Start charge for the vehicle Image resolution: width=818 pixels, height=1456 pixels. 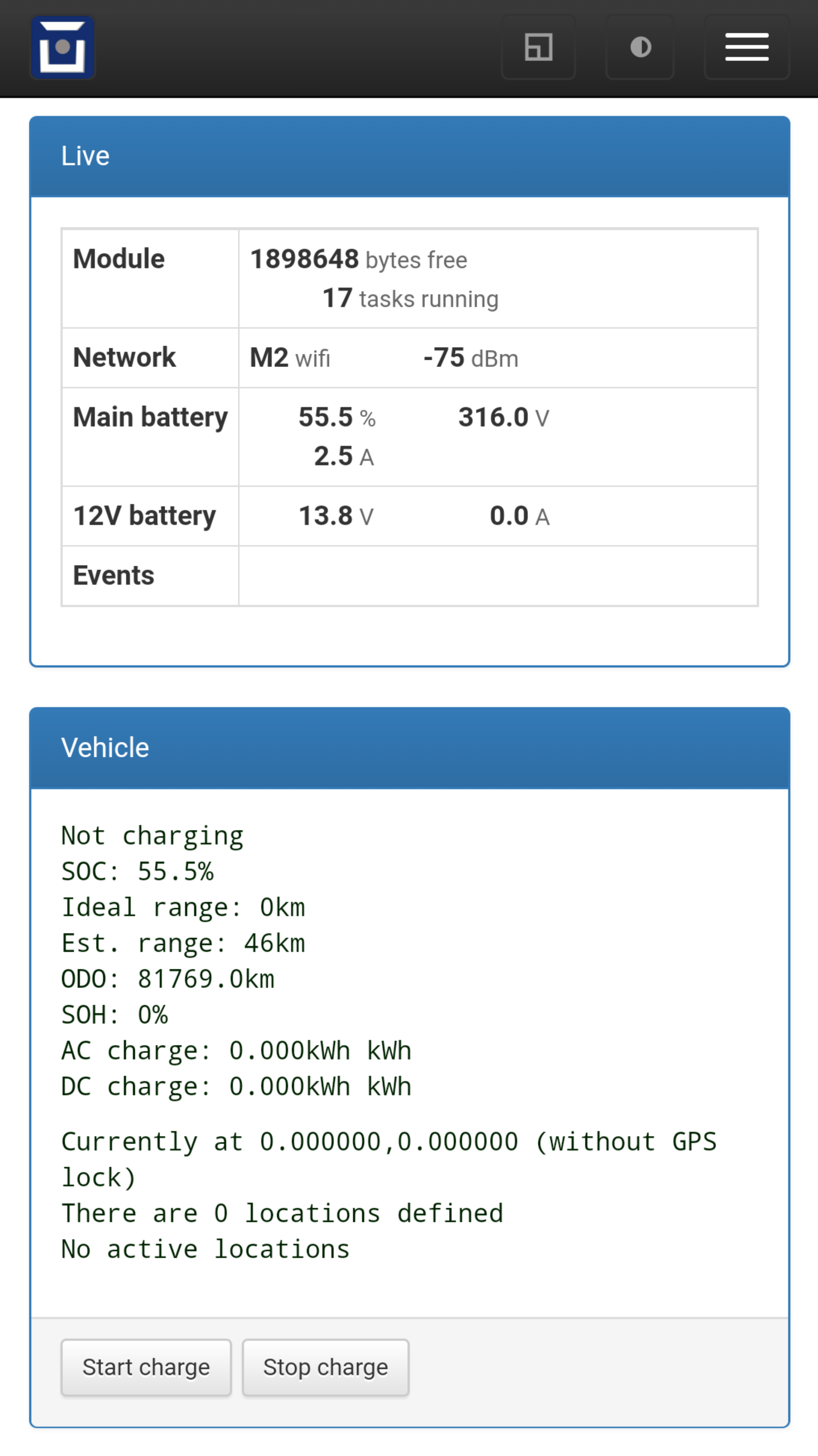pyautogui.click(x=146, y=1368)
